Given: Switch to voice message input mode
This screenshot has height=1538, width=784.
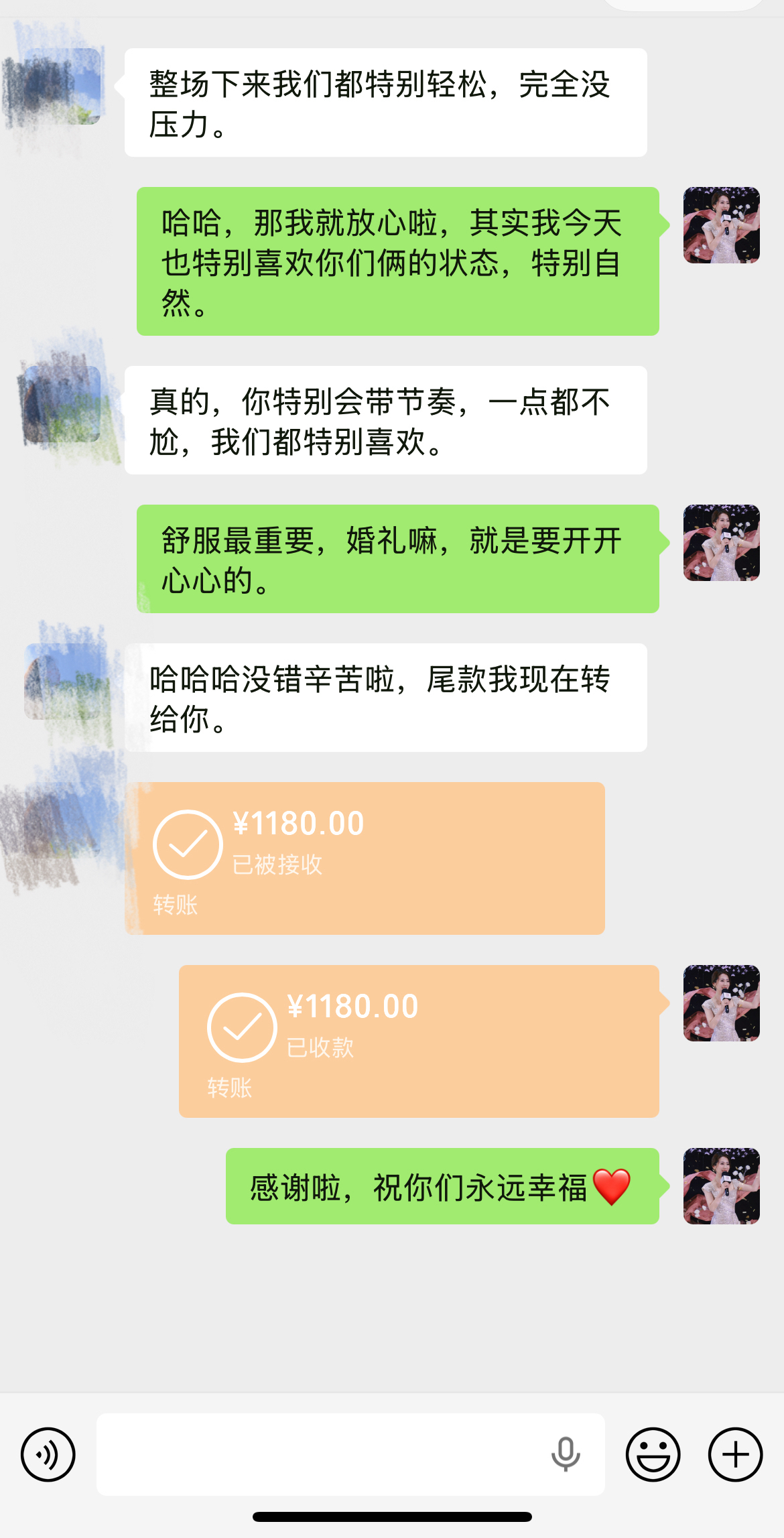Looking at the screenshot, I should 48,1454.
